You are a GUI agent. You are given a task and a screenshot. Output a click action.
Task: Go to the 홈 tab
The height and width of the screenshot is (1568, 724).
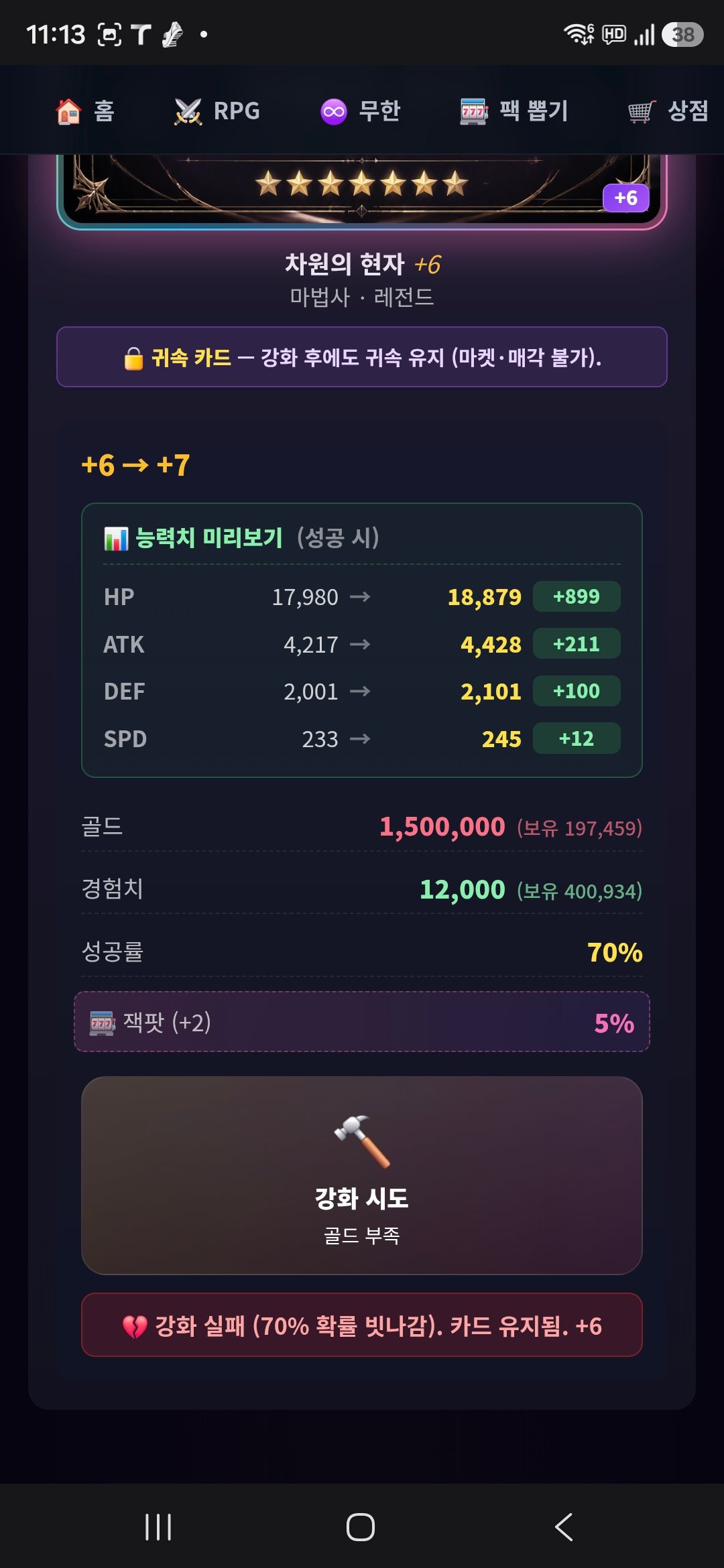click(85, 111)
